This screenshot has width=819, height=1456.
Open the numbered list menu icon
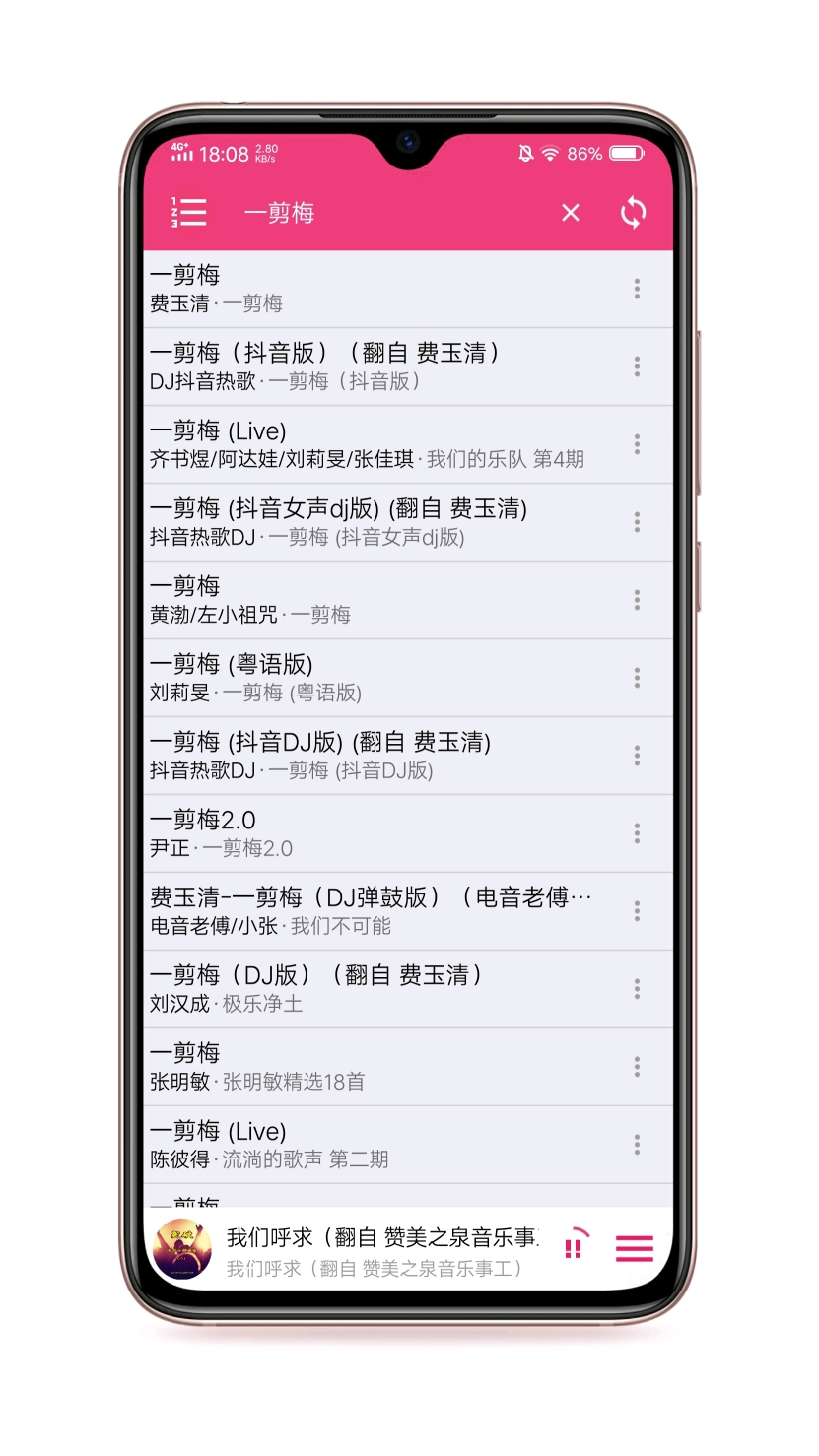(189, 212)
